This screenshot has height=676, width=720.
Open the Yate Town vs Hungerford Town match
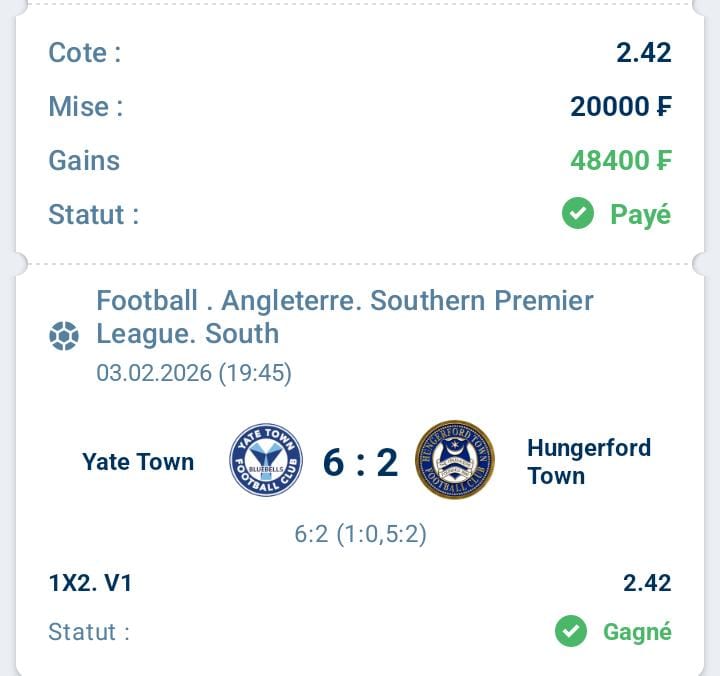(x=360, y=461)
